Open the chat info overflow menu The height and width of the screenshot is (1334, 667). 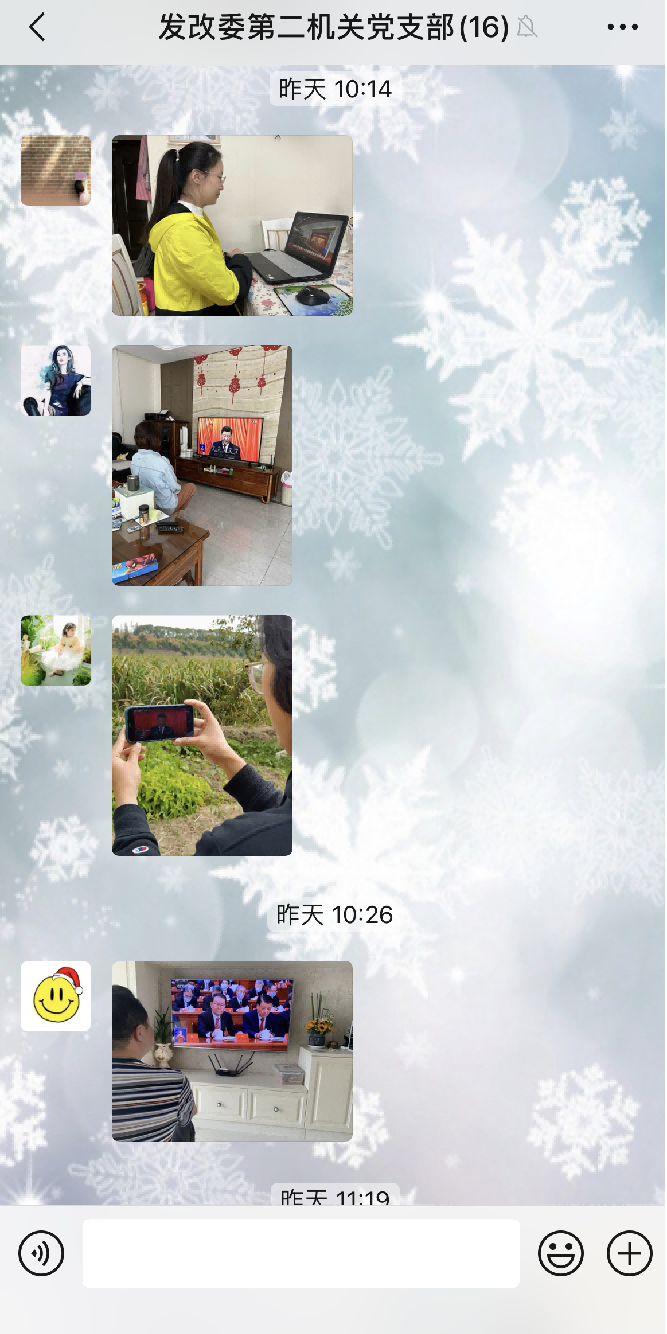pos(622,28)
